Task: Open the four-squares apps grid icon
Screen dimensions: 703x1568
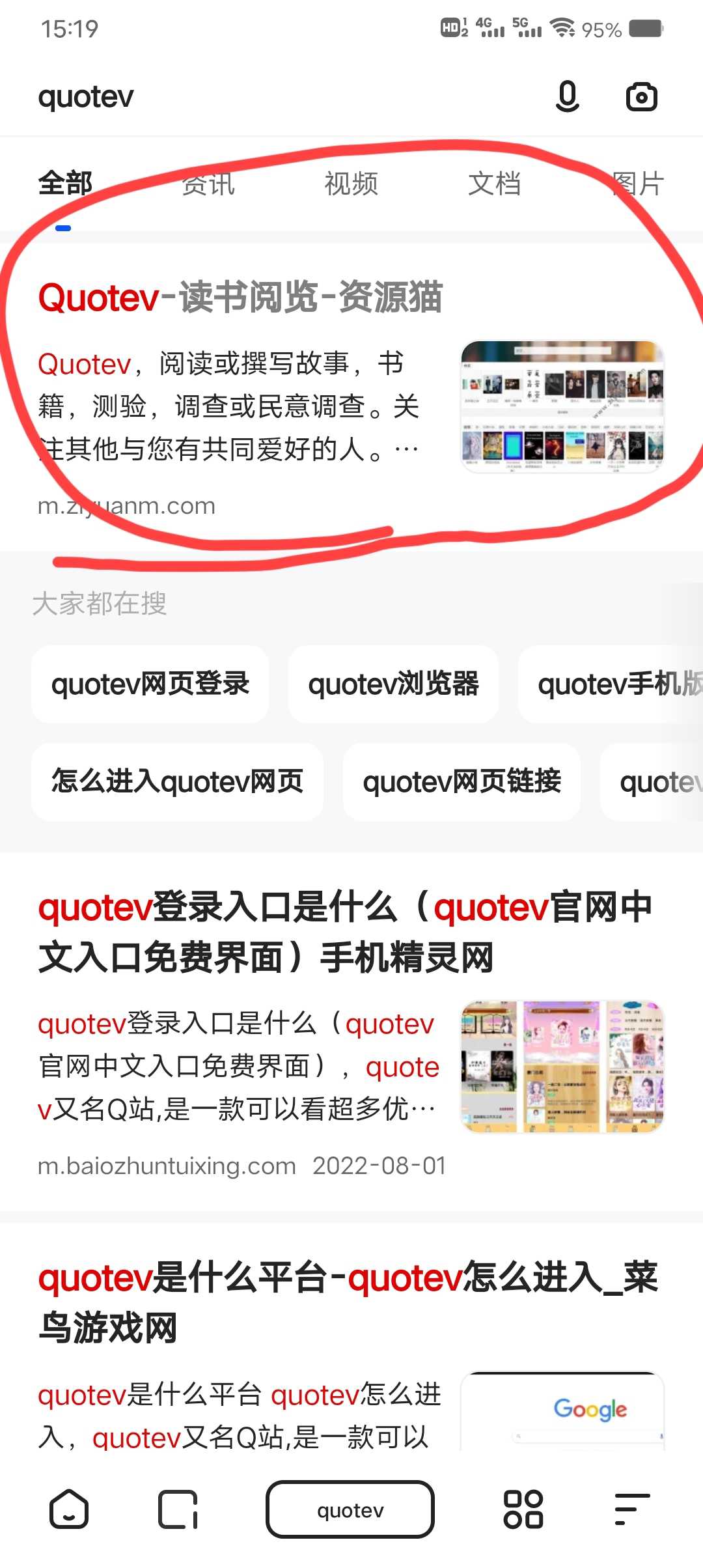Action: (523, 1509)
